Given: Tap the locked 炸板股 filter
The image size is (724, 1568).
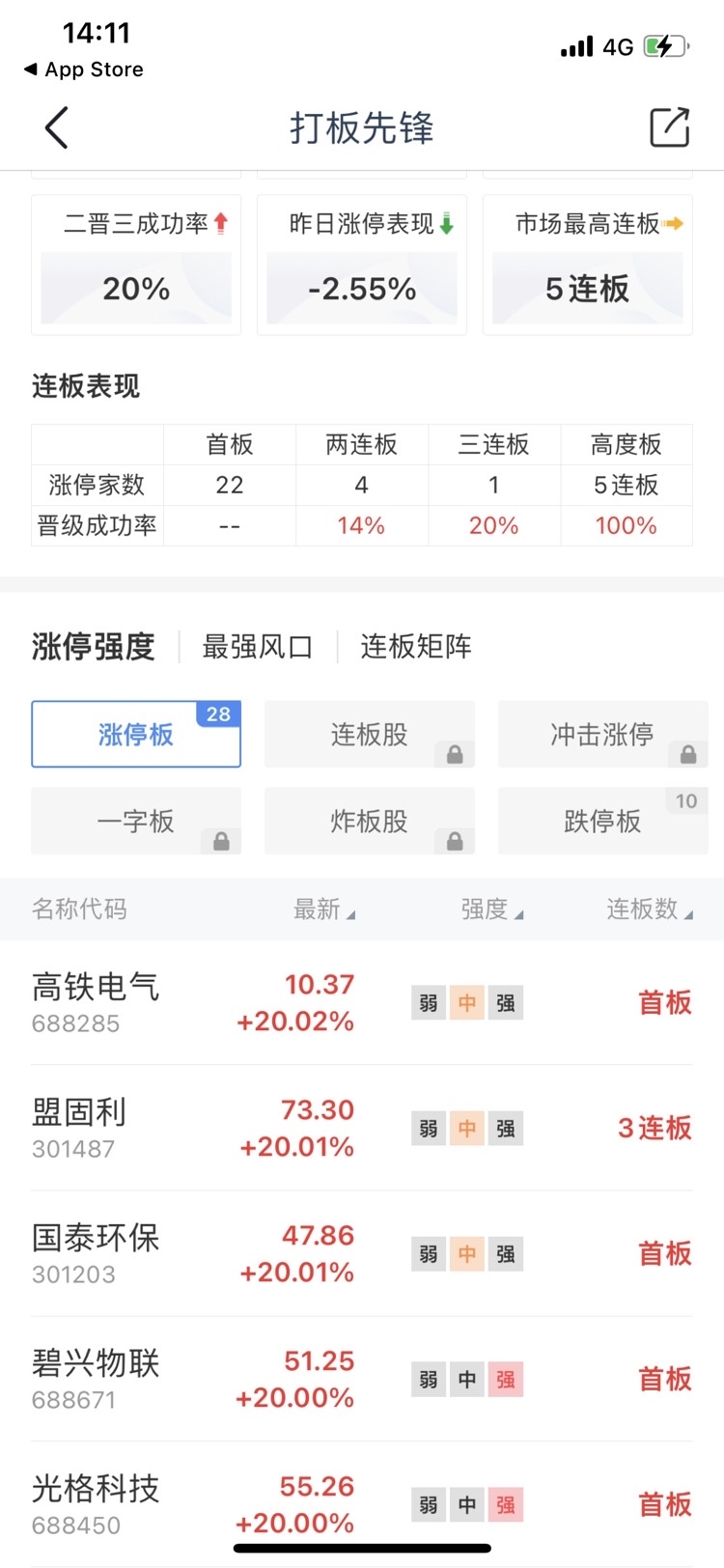Looking at the screenshot, I should [x=370, y=822].
